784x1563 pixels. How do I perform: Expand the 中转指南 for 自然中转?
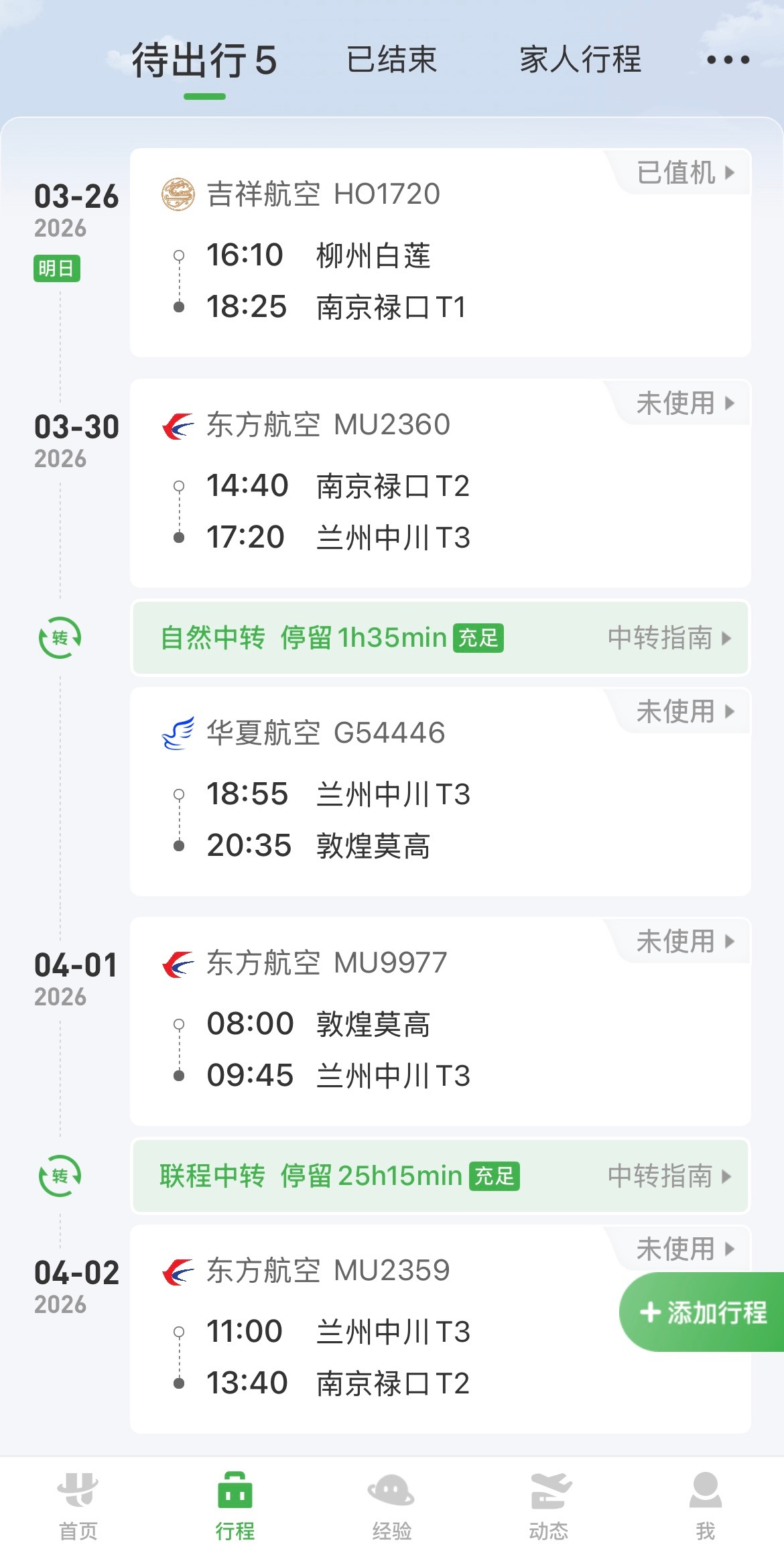tap(667, 638)
